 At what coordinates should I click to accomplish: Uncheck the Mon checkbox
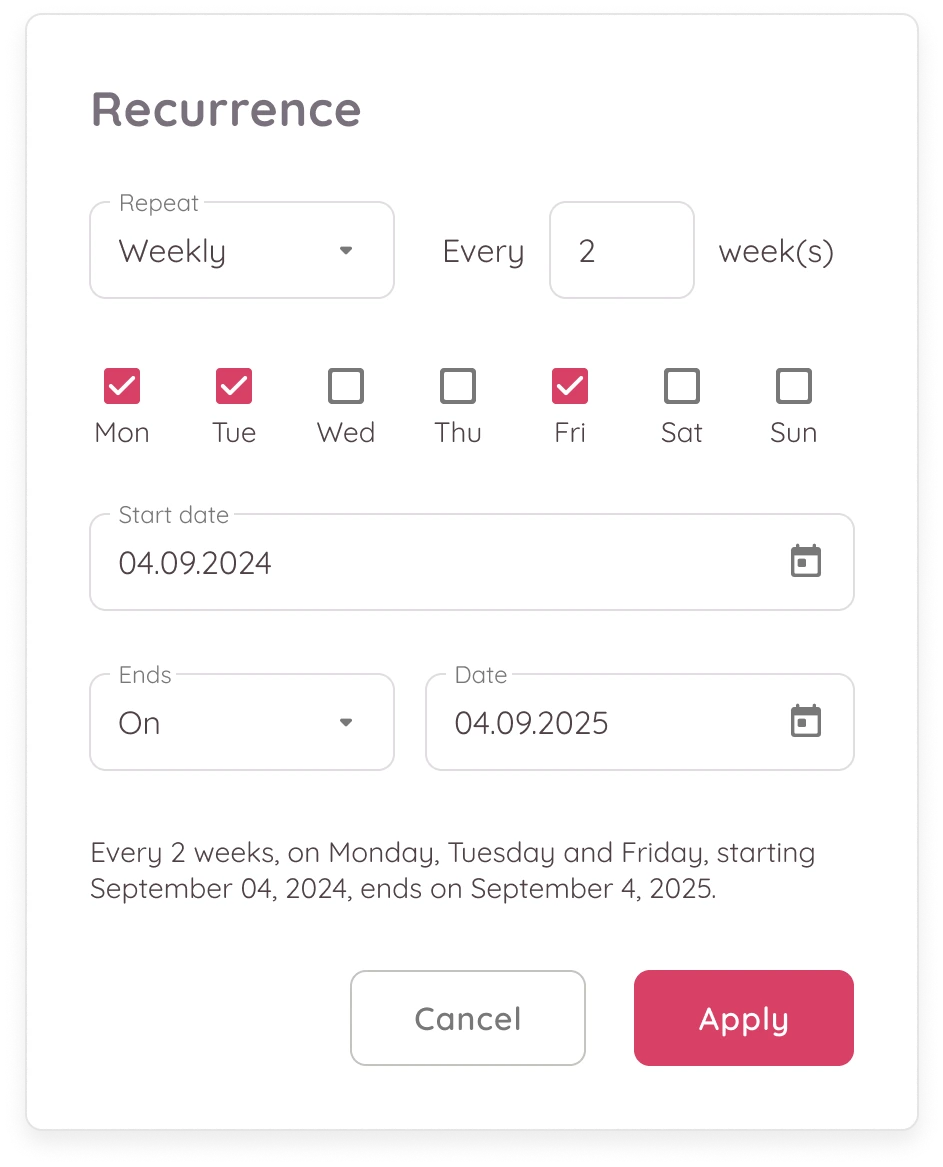(122, 386)
